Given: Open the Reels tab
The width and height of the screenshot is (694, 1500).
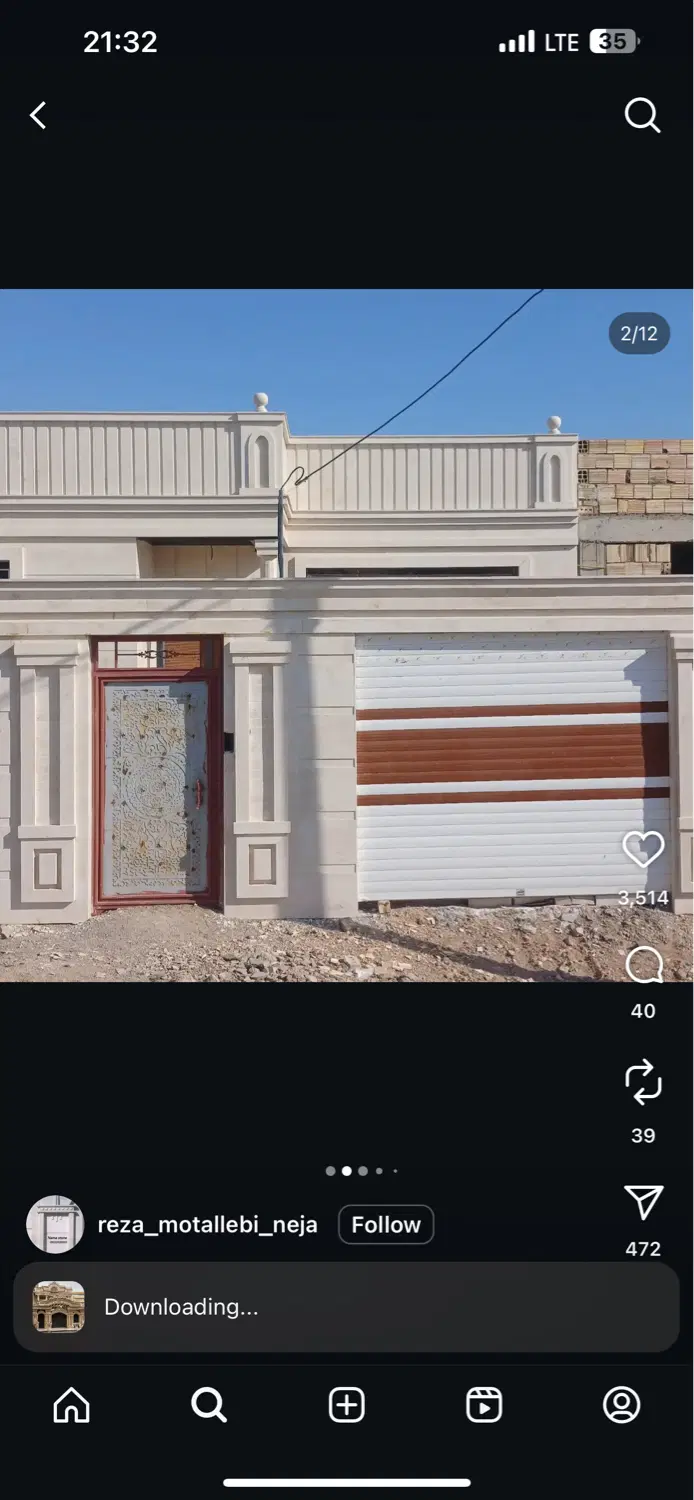Looking at the screenshot, I should pyautogui.click(x=484, y=1405).
